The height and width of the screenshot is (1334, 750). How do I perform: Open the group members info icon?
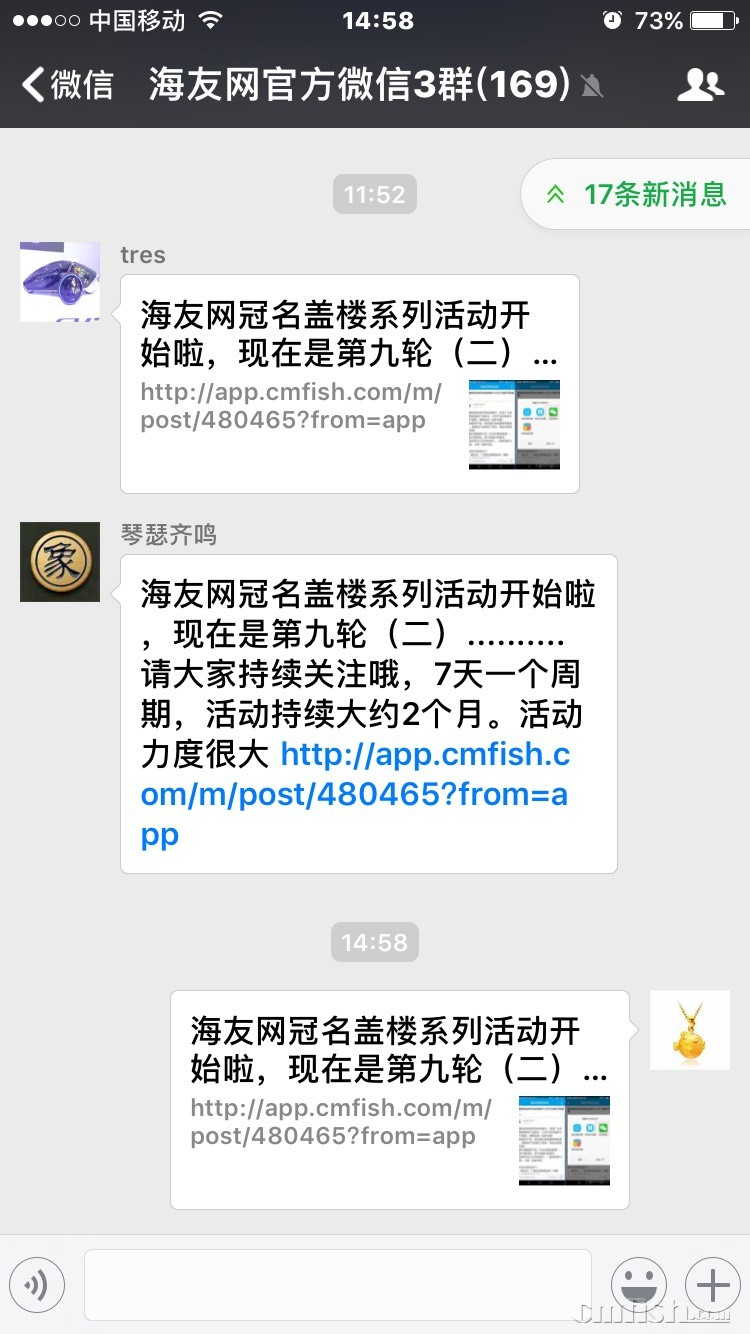700,85
